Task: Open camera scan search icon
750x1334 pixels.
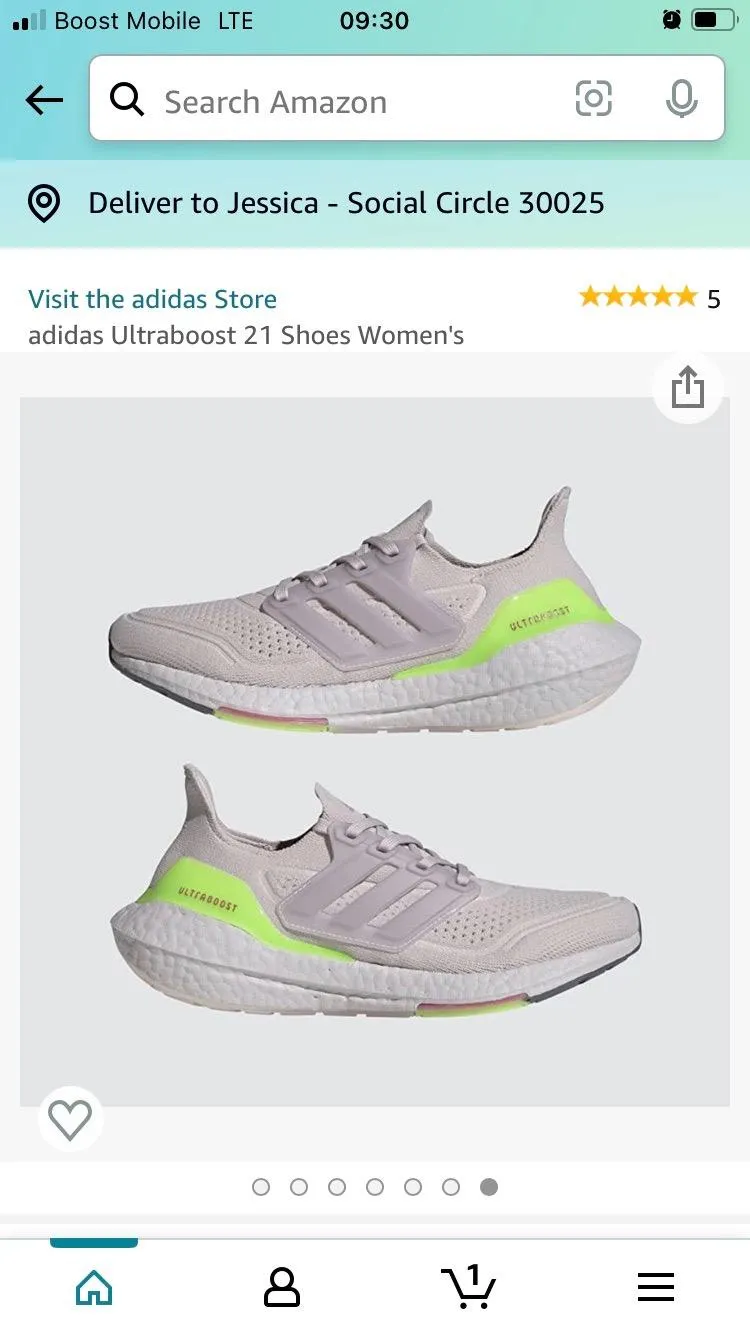Action: [593, 98]
